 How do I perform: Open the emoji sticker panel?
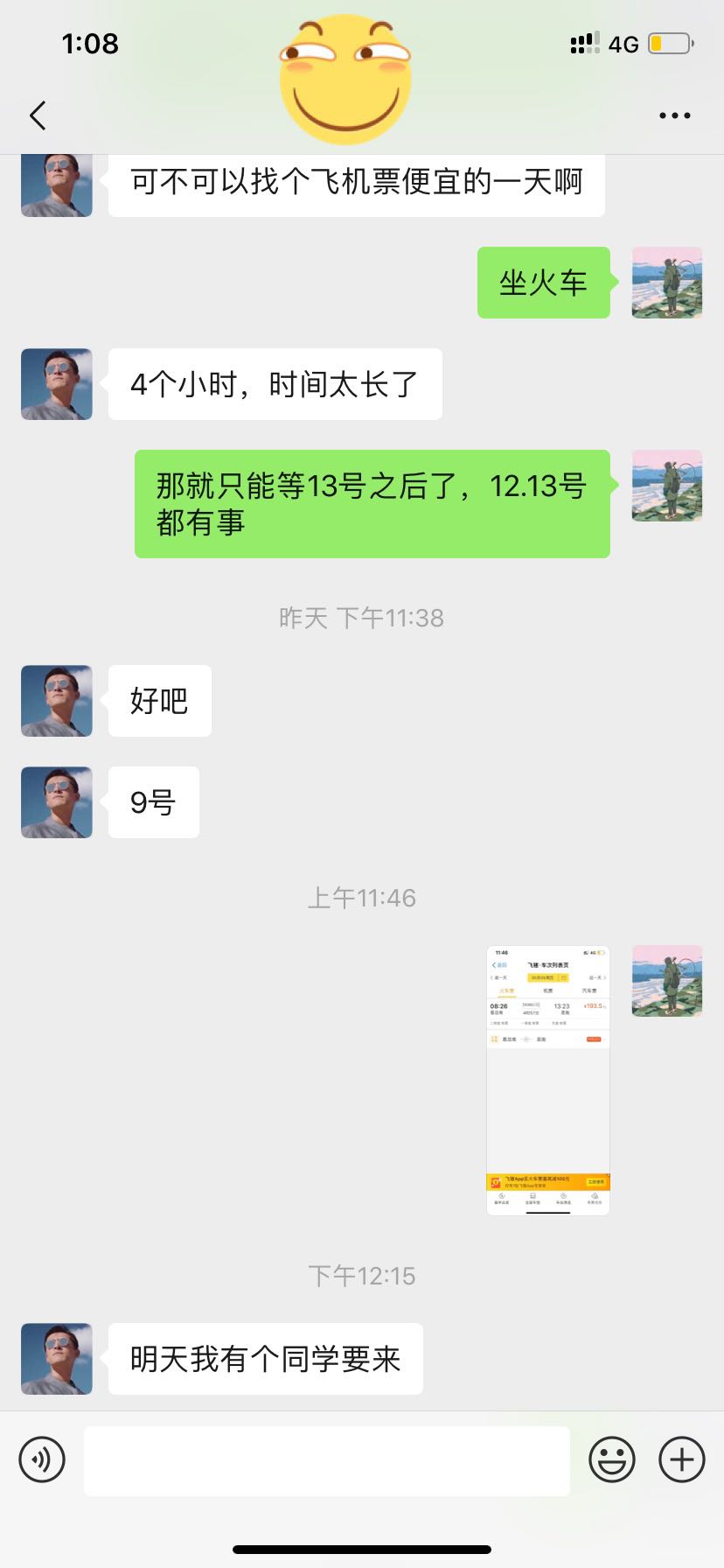[x=611, y=1459]
